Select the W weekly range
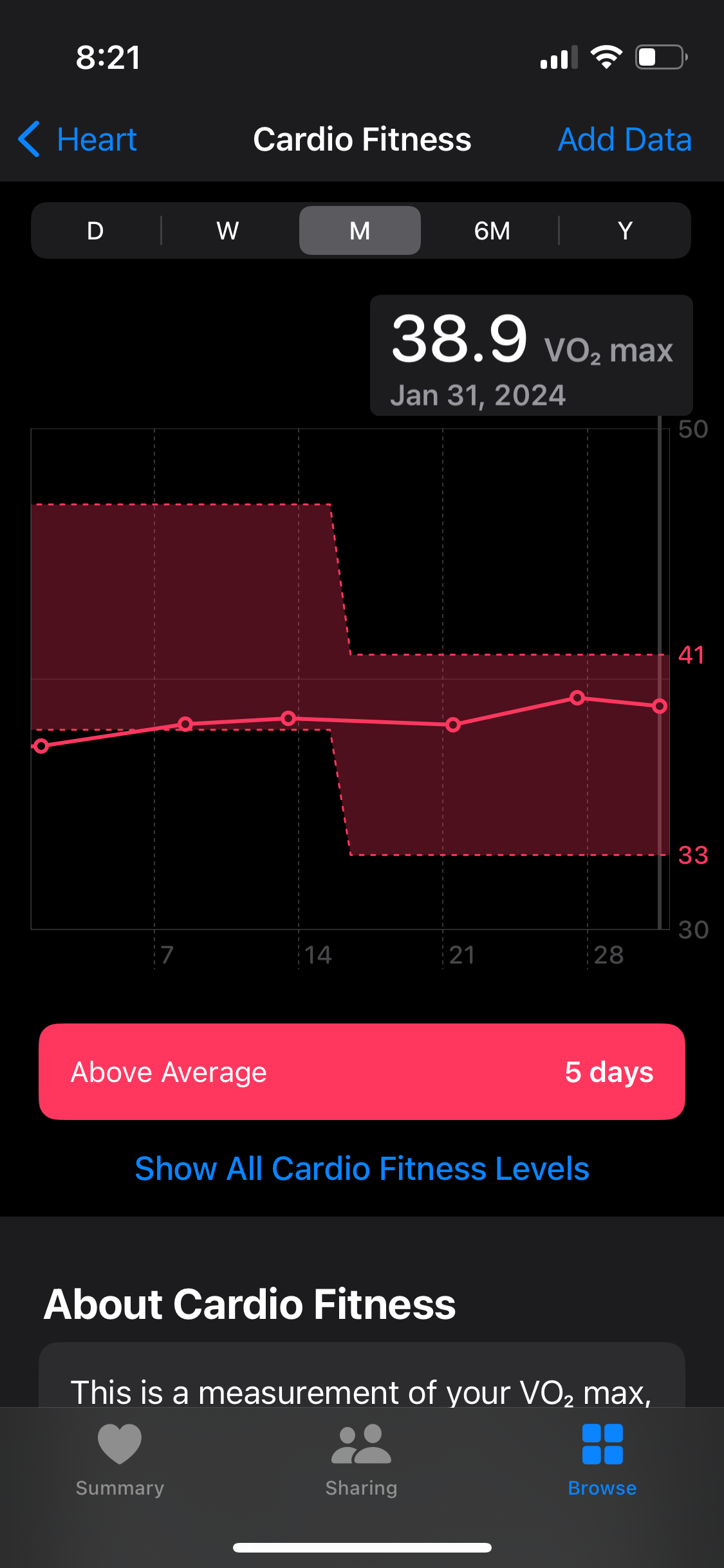 click(x=228, y=230)
